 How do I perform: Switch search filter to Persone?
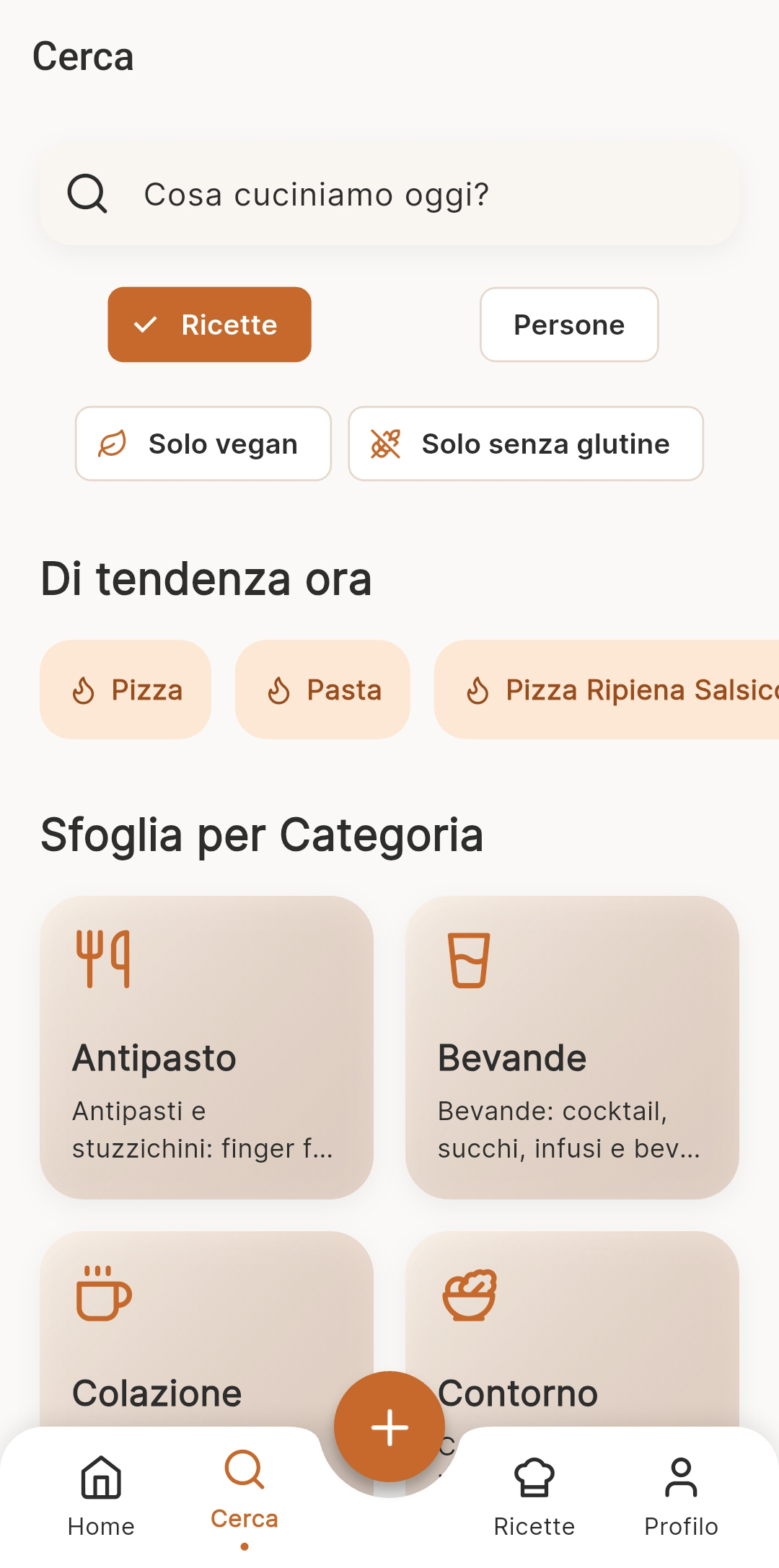[x=568, y=325]
